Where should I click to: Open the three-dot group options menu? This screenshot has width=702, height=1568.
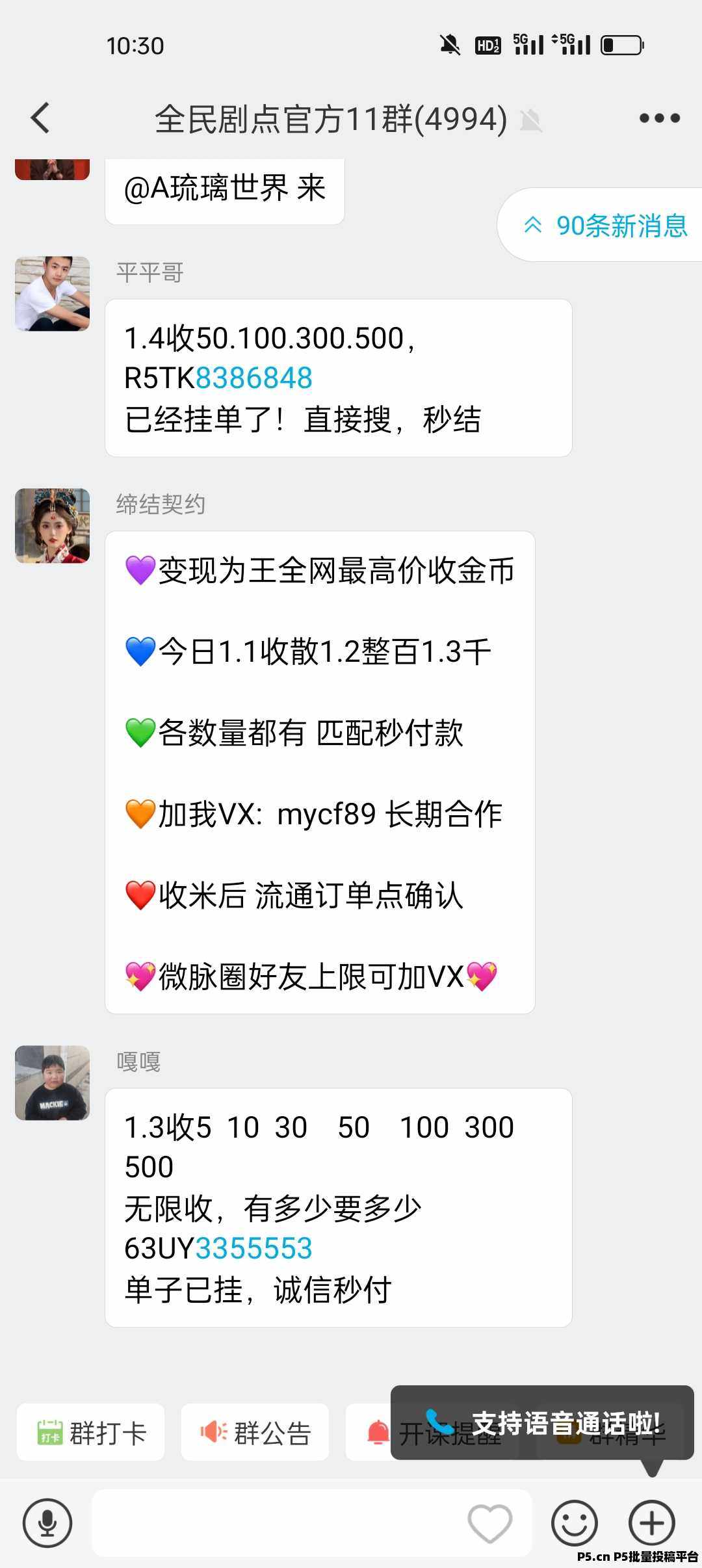pos(659,118)
